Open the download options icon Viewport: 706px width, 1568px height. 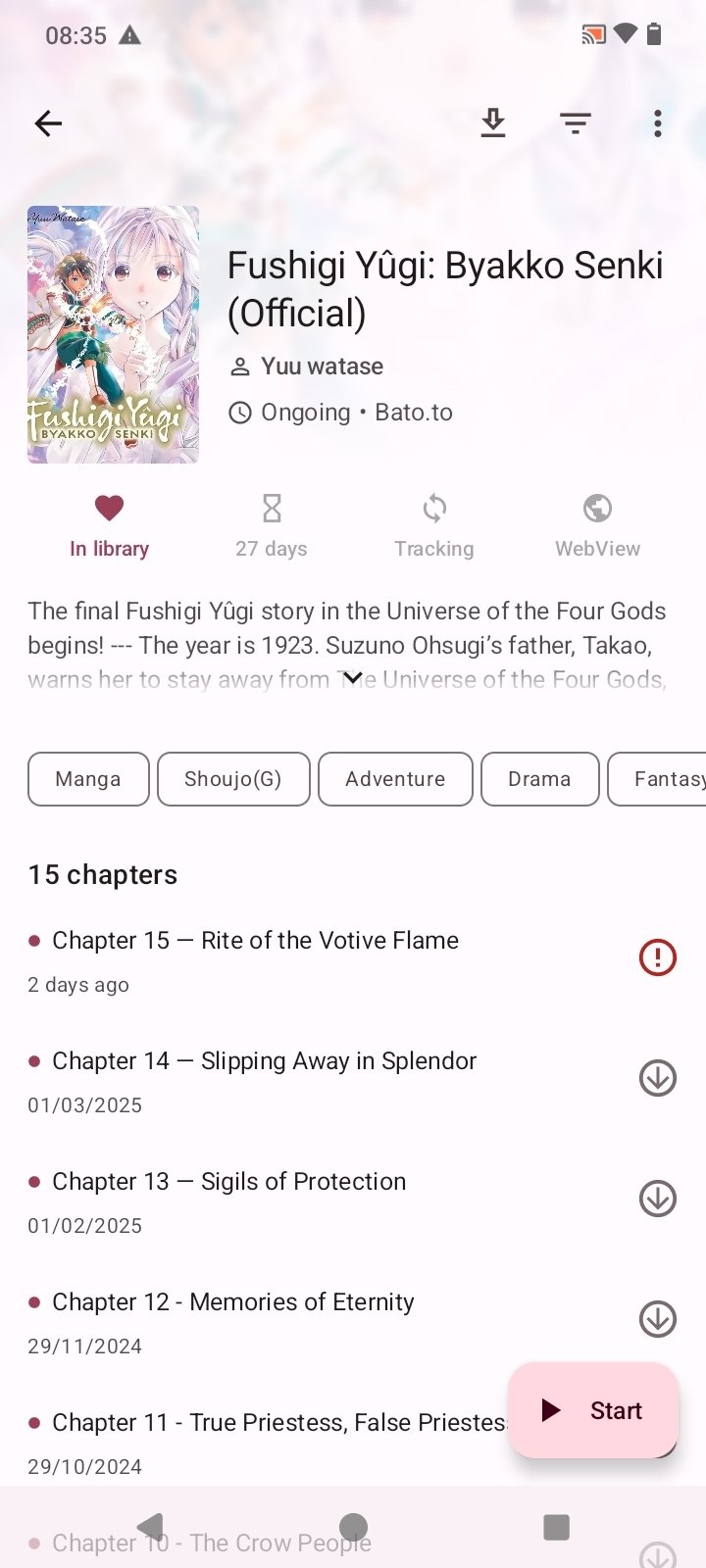coord(493,123)
